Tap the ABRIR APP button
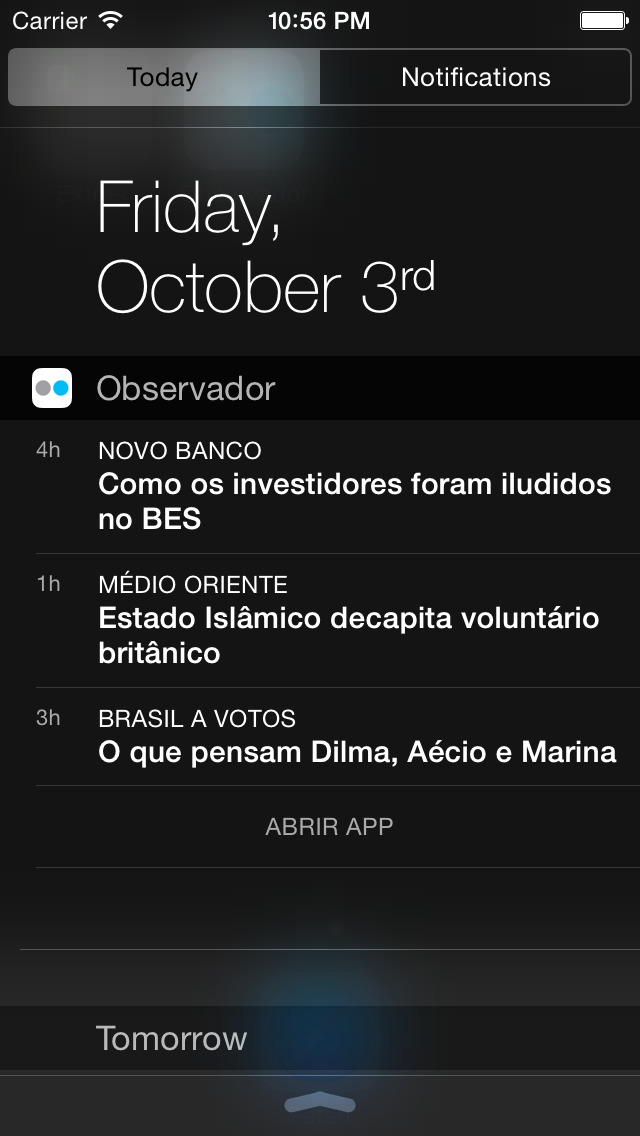640x1136 pixels. pos(329,827)
